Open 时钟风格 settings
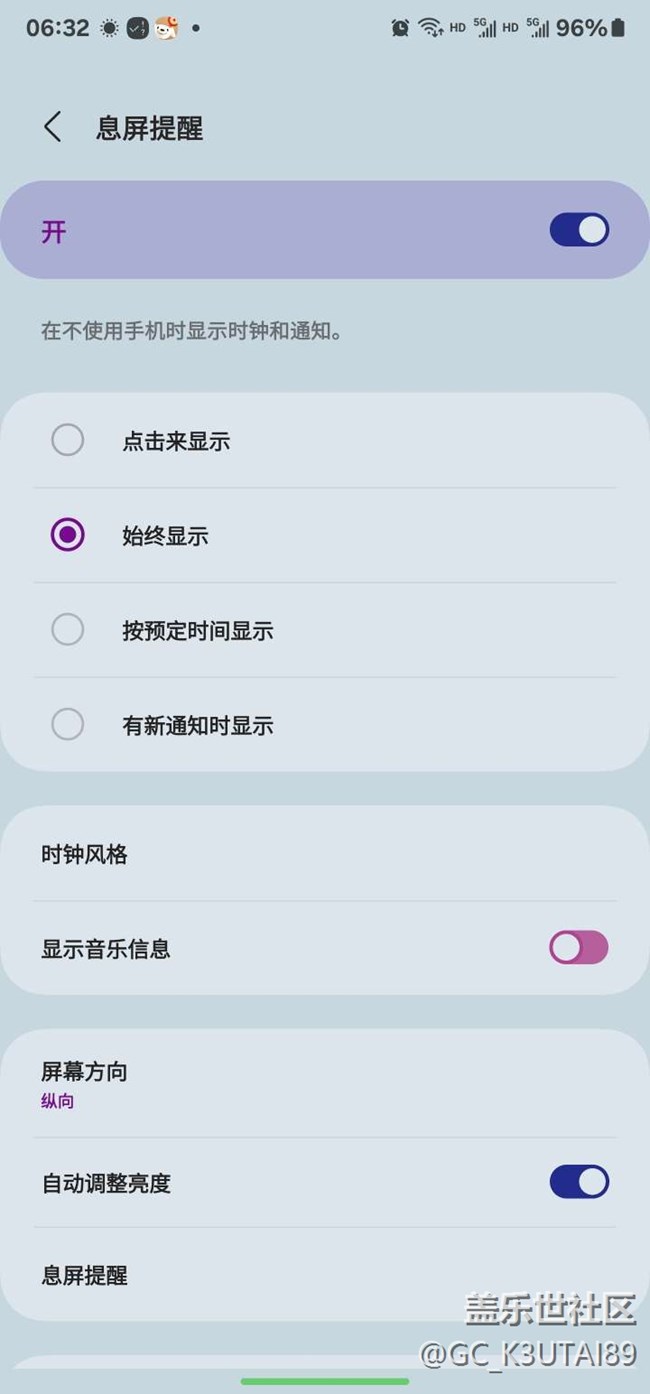 click(324, 854)
